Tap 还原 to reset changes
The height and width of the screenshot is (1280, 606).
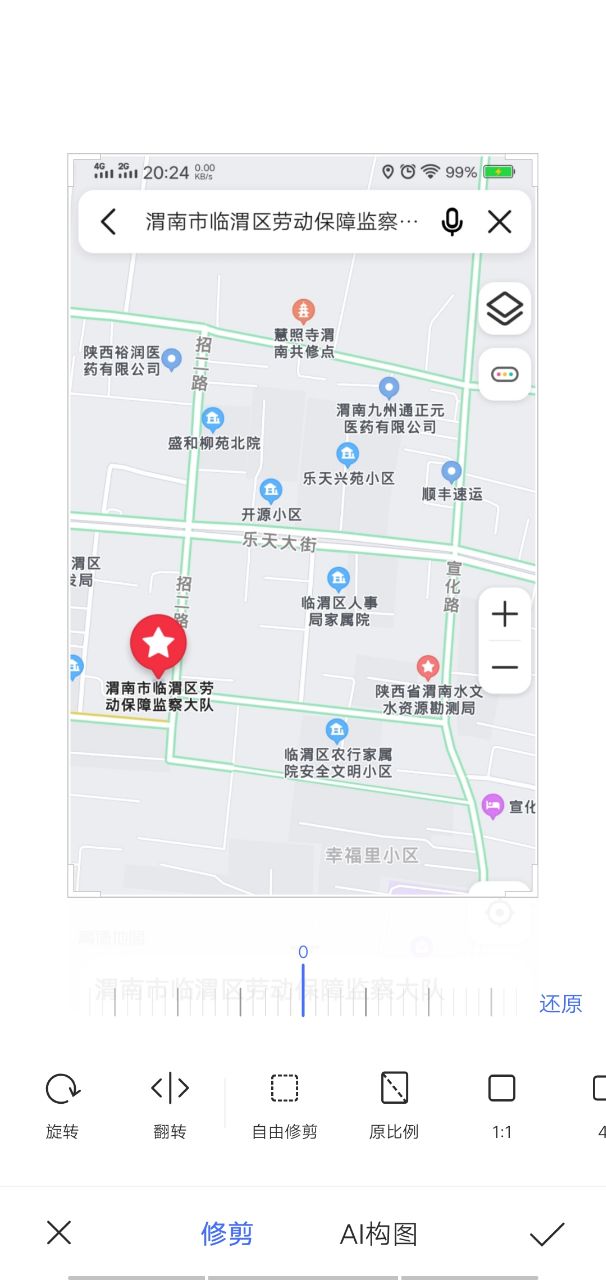(560, 1004)
